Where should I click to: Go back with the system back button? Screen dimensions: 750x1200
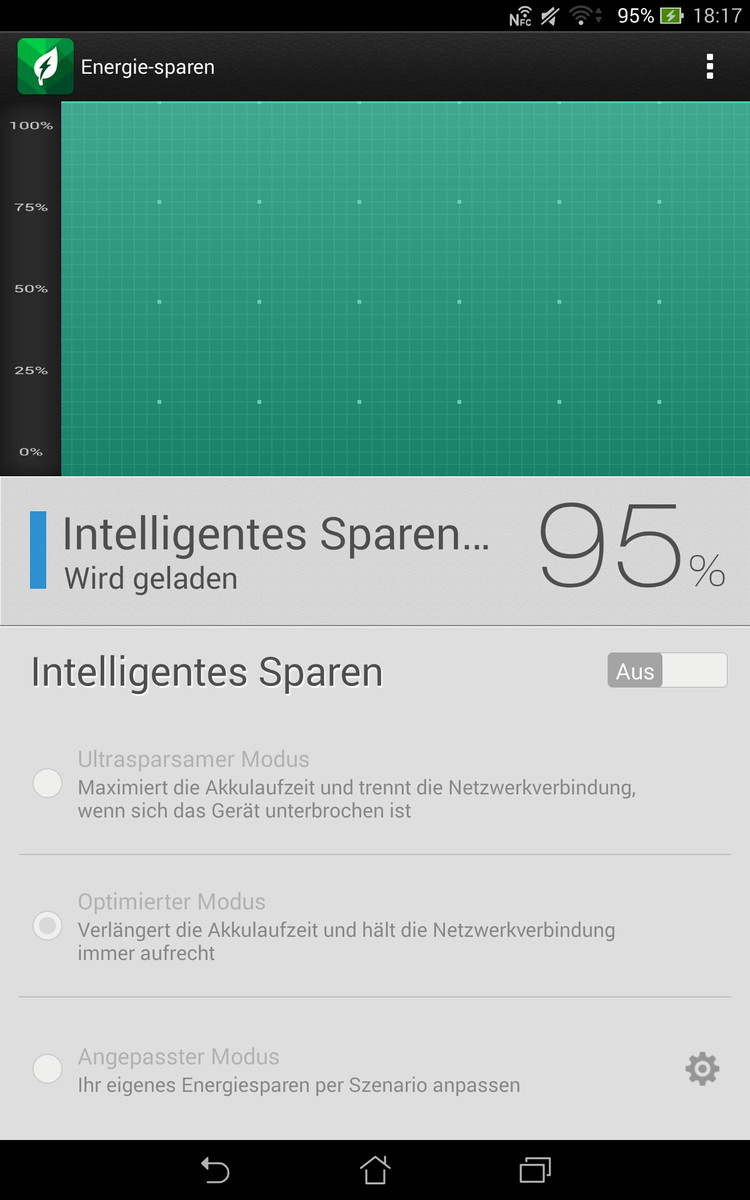click(x=215, y=1170)
